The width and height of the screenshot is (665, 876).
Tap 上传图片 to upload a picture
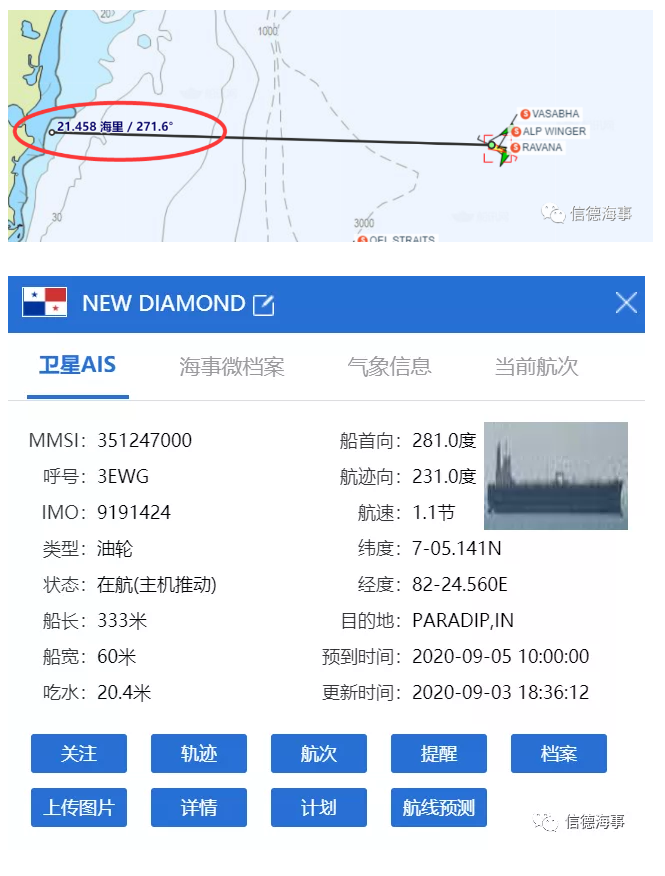pos(79,807)
